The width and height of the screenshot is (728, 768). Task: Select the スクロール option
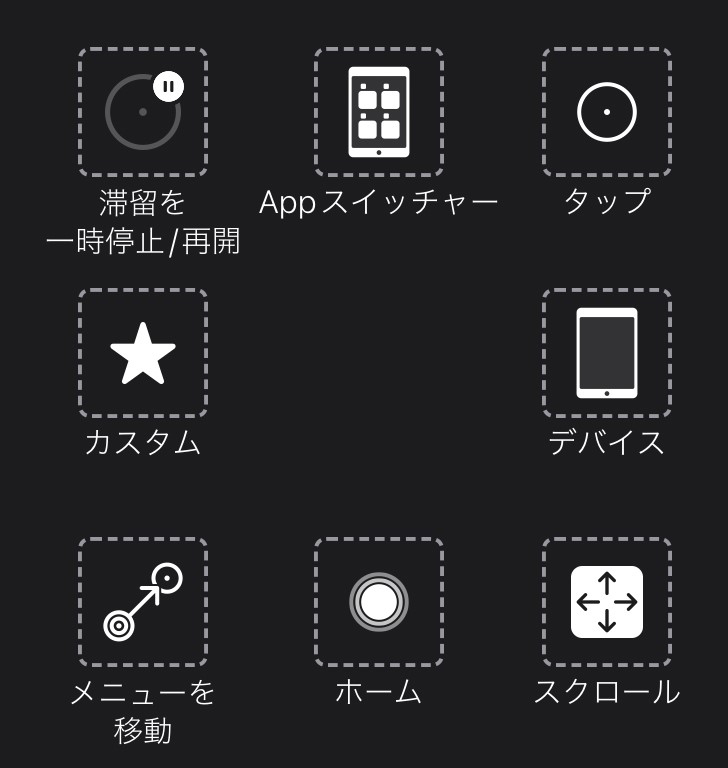click(606, 602)
